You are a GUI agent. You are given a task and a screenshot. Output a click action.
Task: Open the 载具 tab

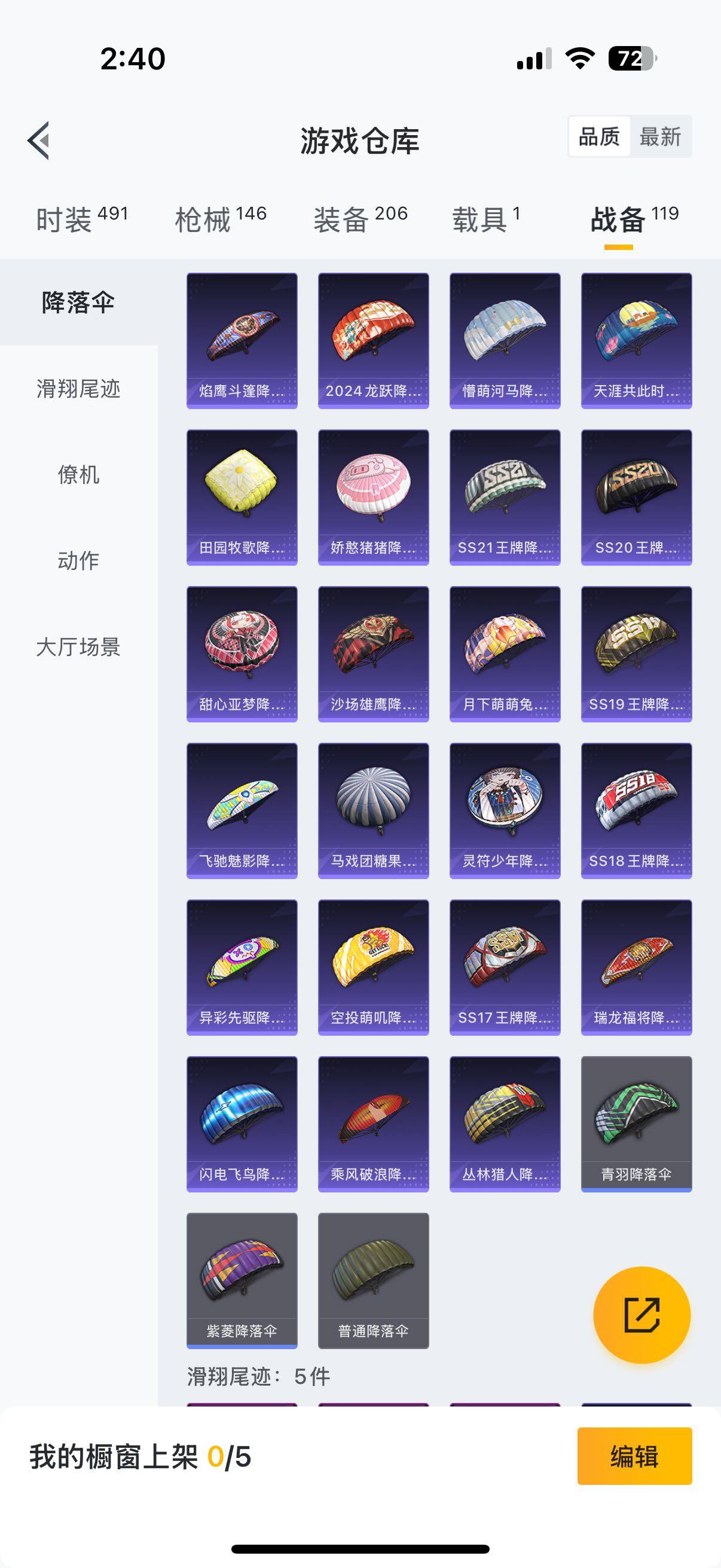tap(485, 219)
